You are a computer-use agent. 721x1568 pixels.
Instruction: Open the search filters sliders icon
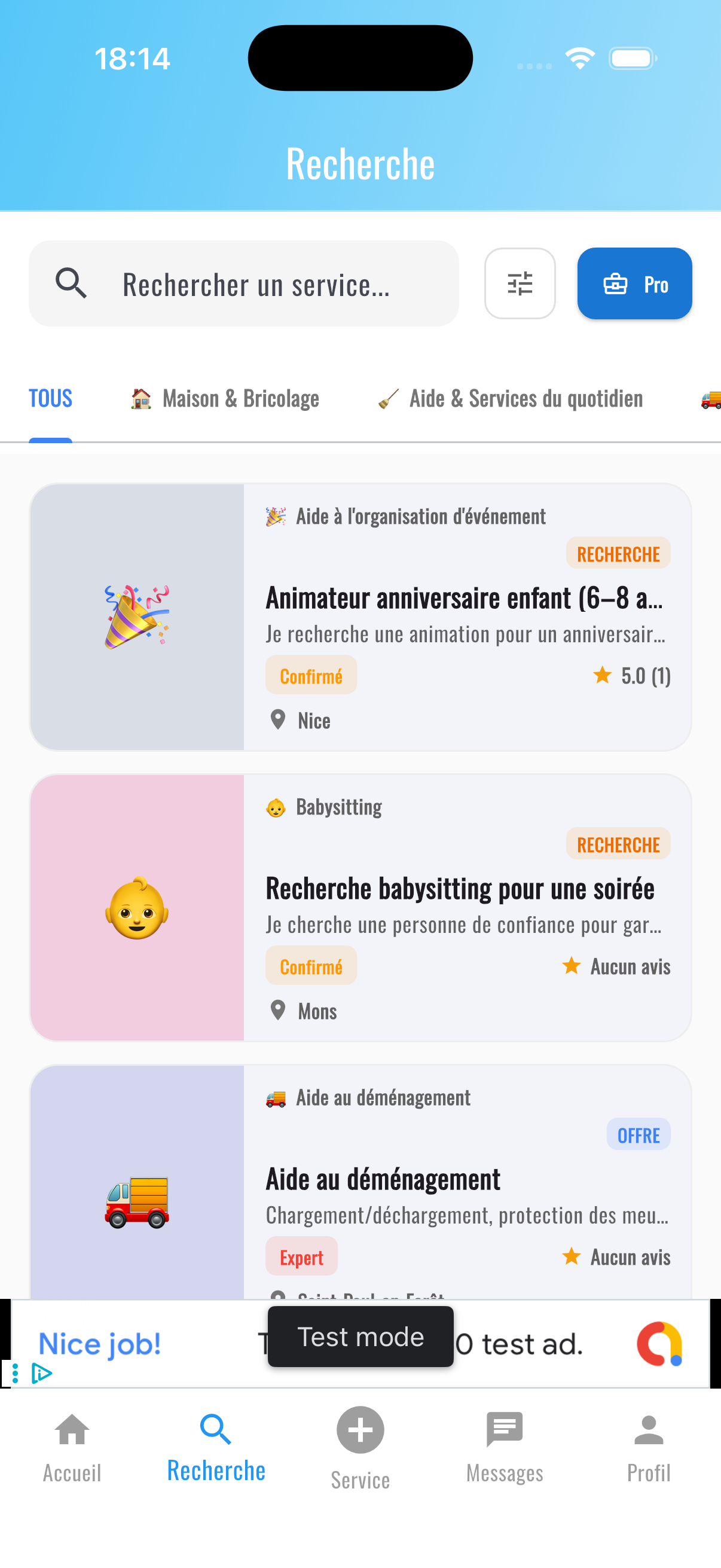click(x=520, y=283)
